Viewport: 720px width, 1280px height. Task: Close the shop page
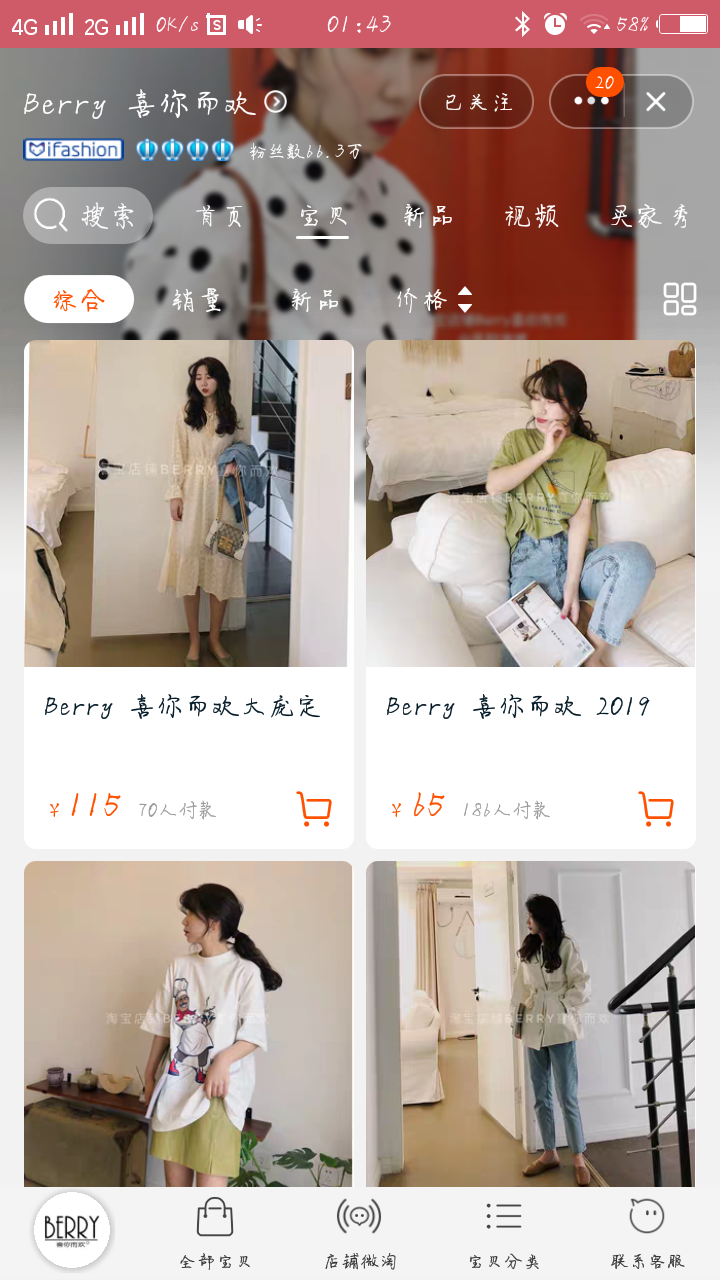(x=656, y=102)
